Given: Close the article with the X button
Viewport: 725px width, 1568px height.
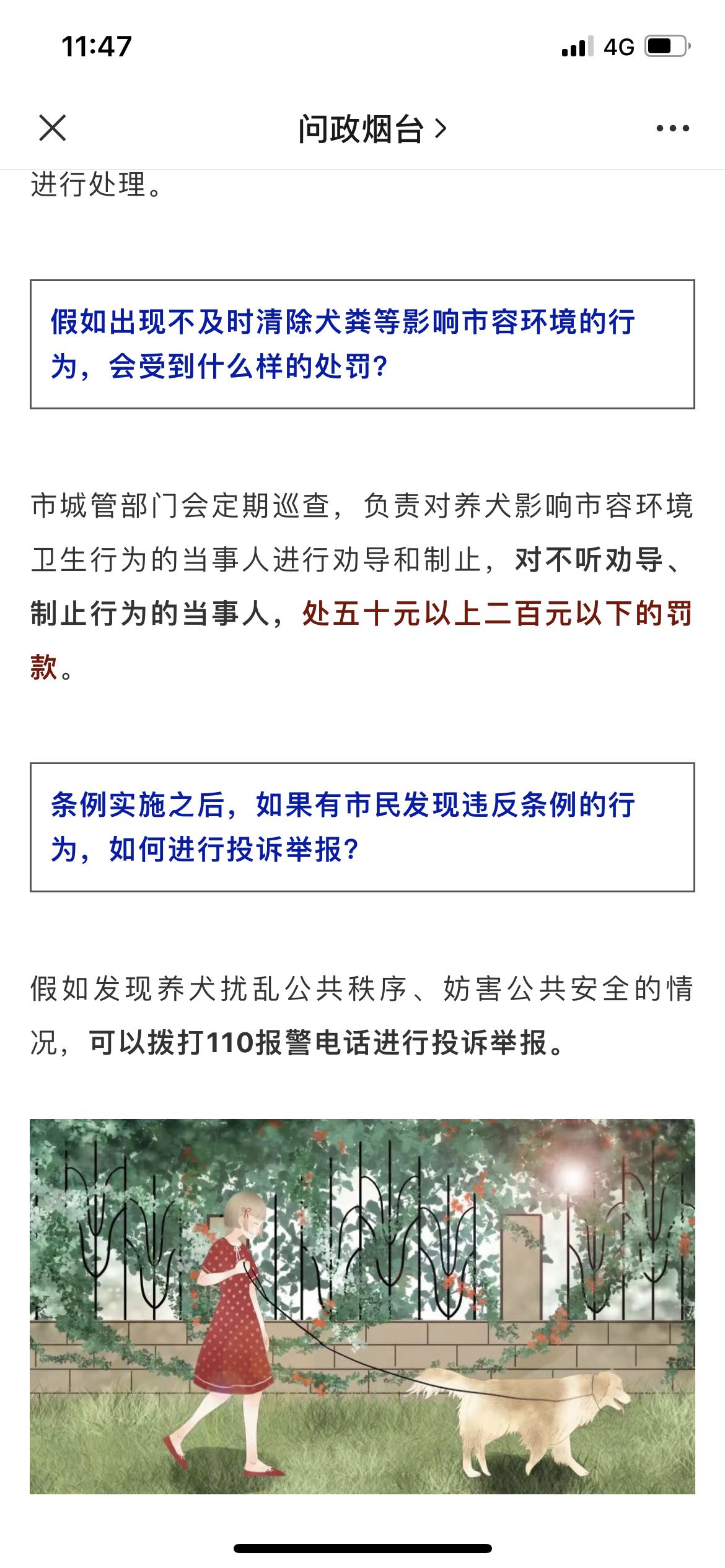Looking at the screenshot, I should tap(53, 128).
